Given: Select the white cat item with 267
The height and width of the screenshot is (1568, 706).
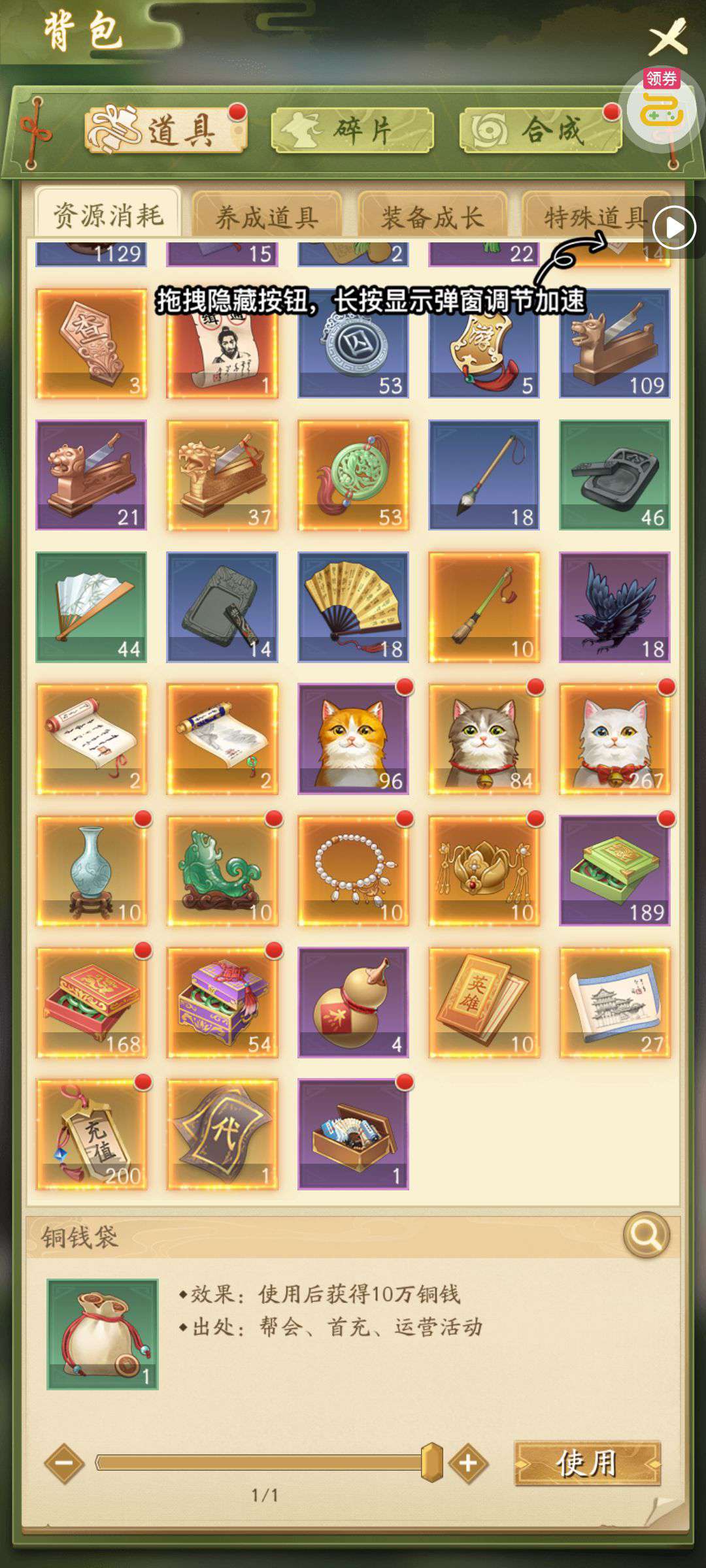Looking at the screenshot, I should (614, 739).
